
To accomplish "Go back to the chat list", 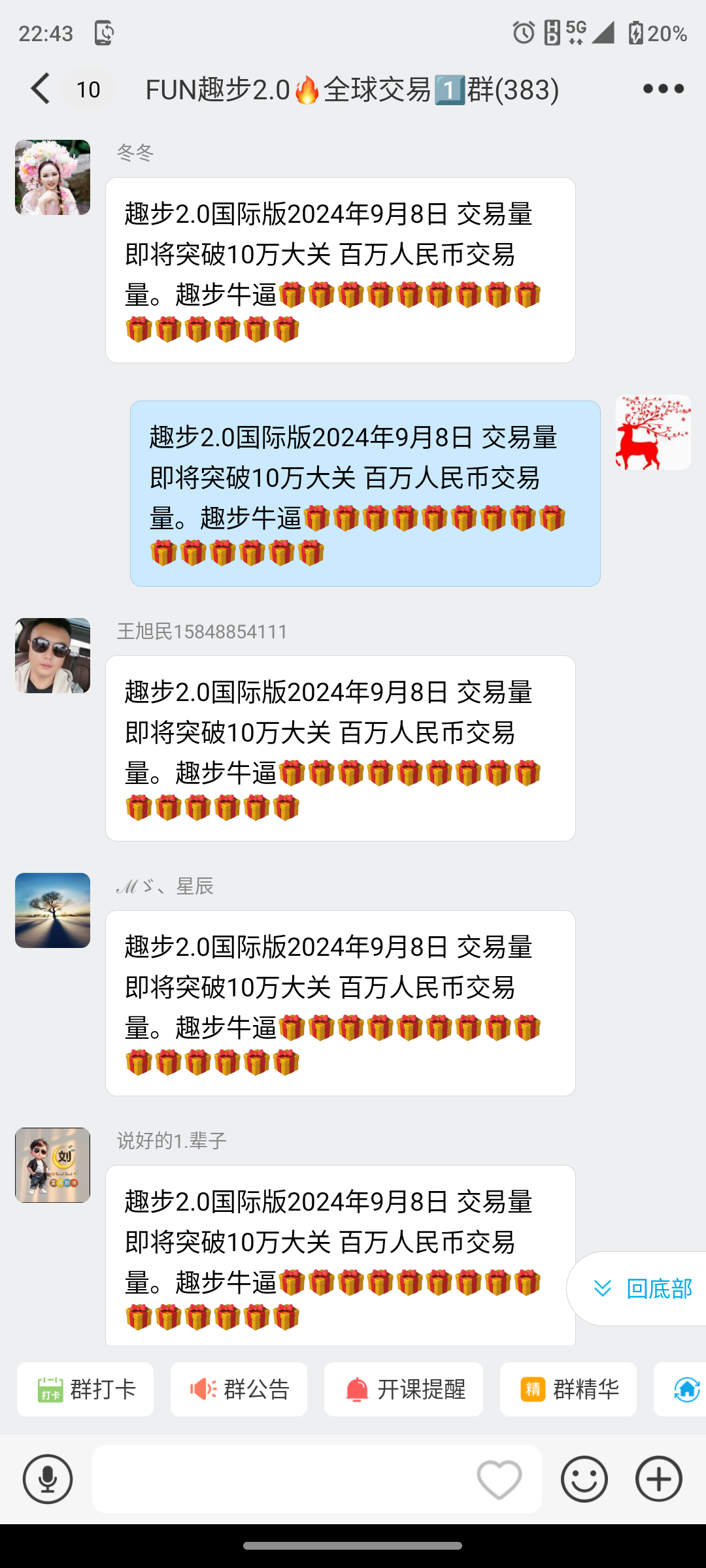I will (41, 88).
